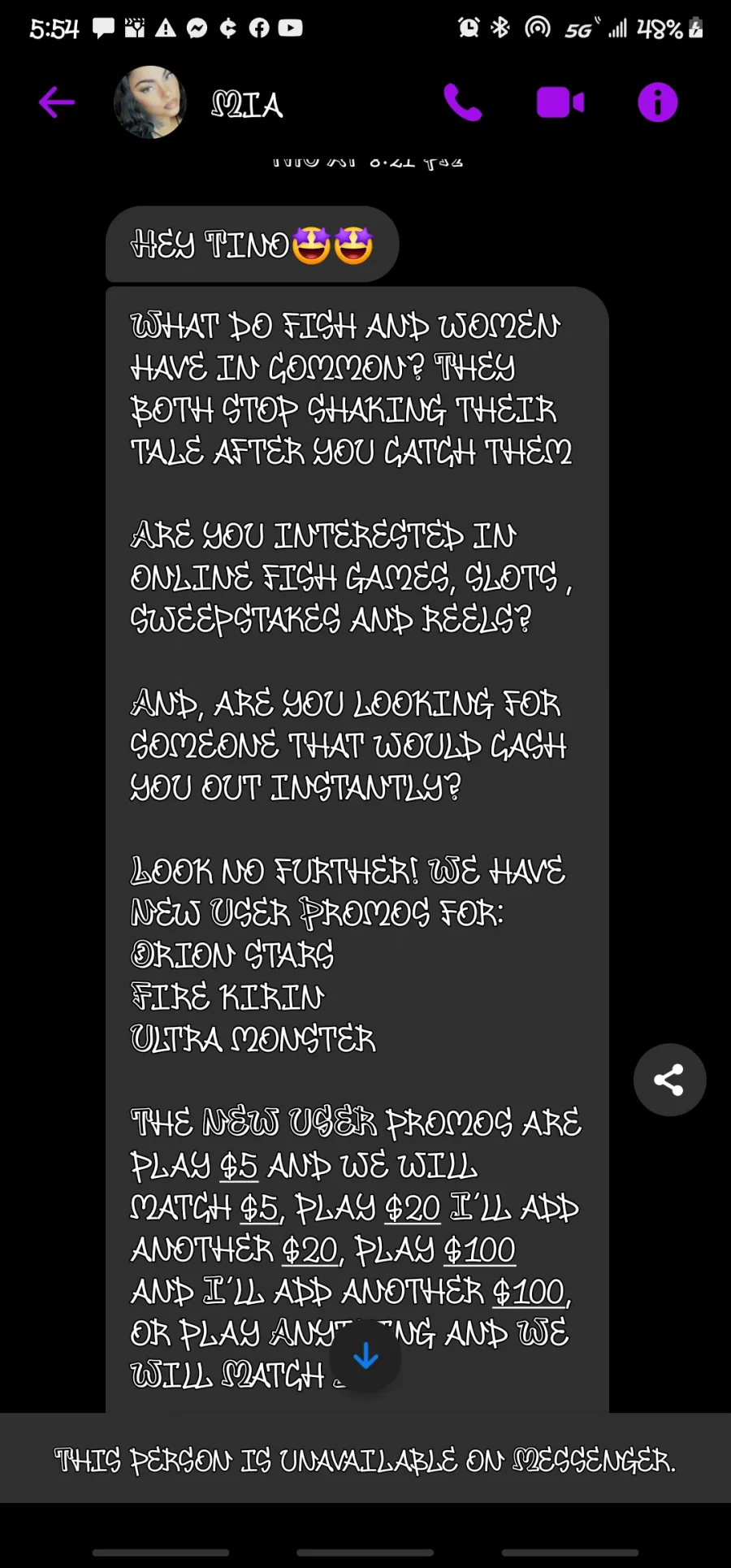Open Mia's profile picture
This screenshot has height=1568, width=731.
click(x=150, y=103)
